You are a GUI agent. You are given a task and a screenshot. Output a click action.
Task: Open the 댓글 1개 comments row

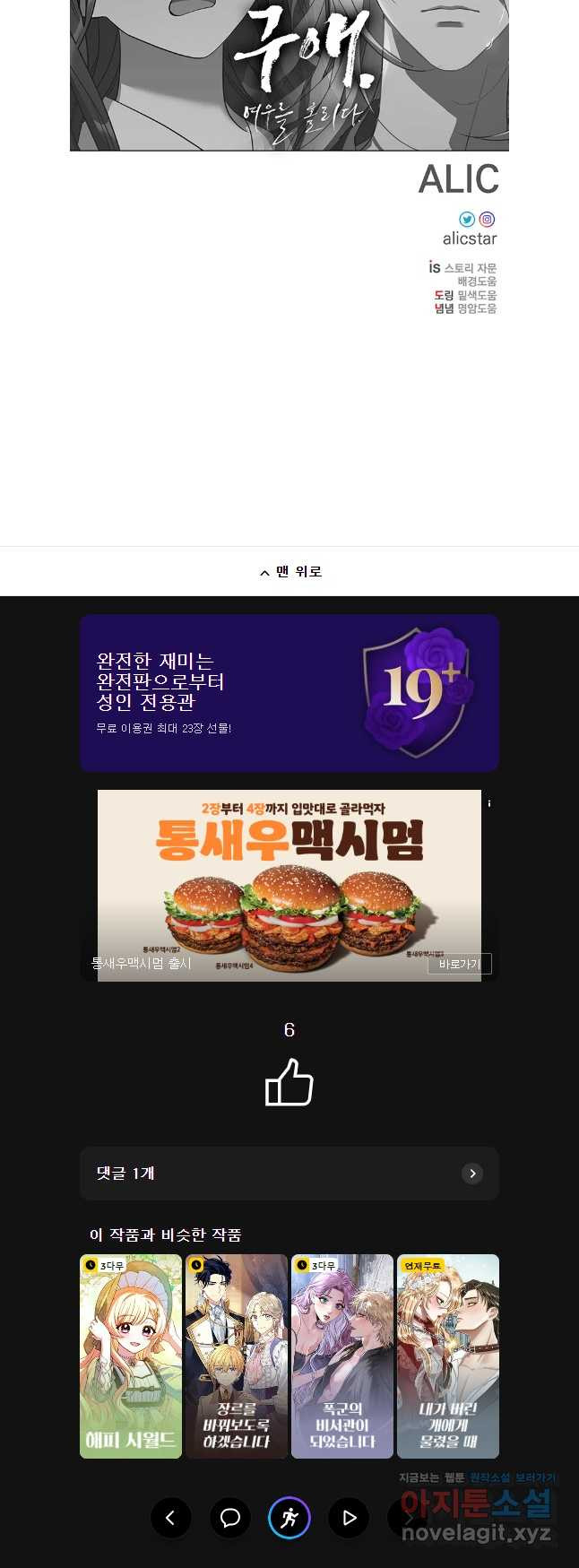click(x=289, y=1174)
